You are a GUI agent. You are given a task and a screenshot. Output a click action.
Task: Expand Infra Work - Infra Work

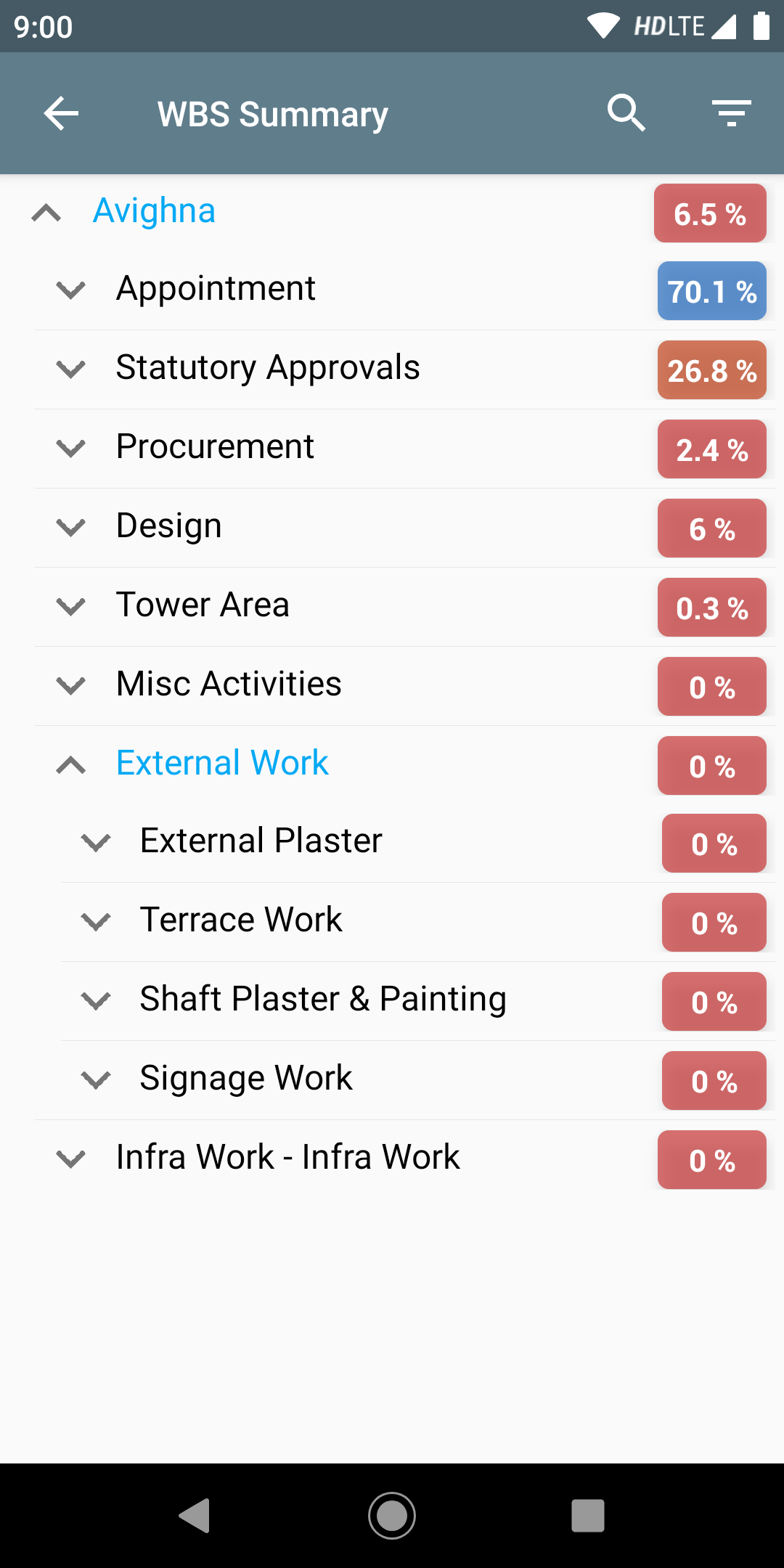pyautogui.click(x=71, y=1160)
